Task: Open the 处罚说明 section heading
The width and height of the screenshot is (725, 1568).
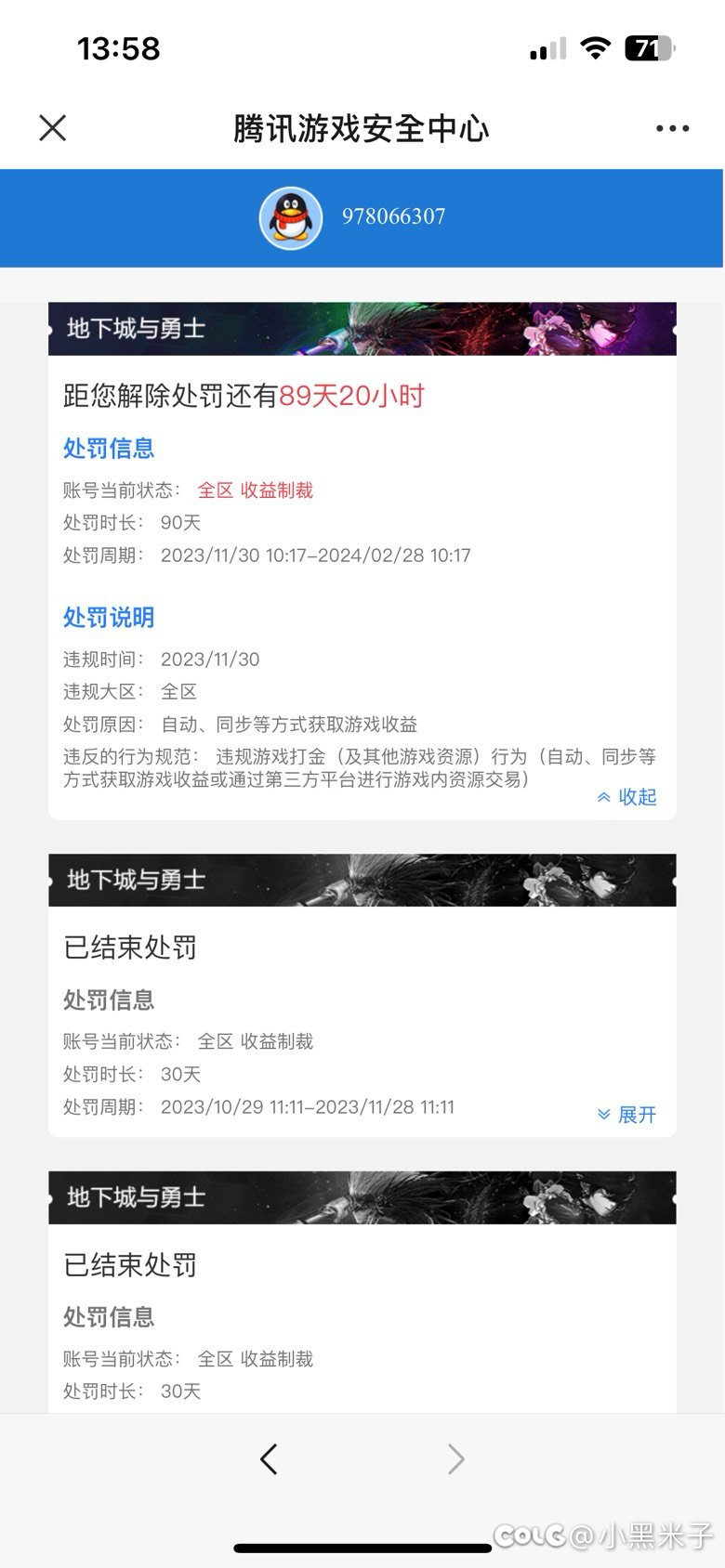Action: click(107, 617)
